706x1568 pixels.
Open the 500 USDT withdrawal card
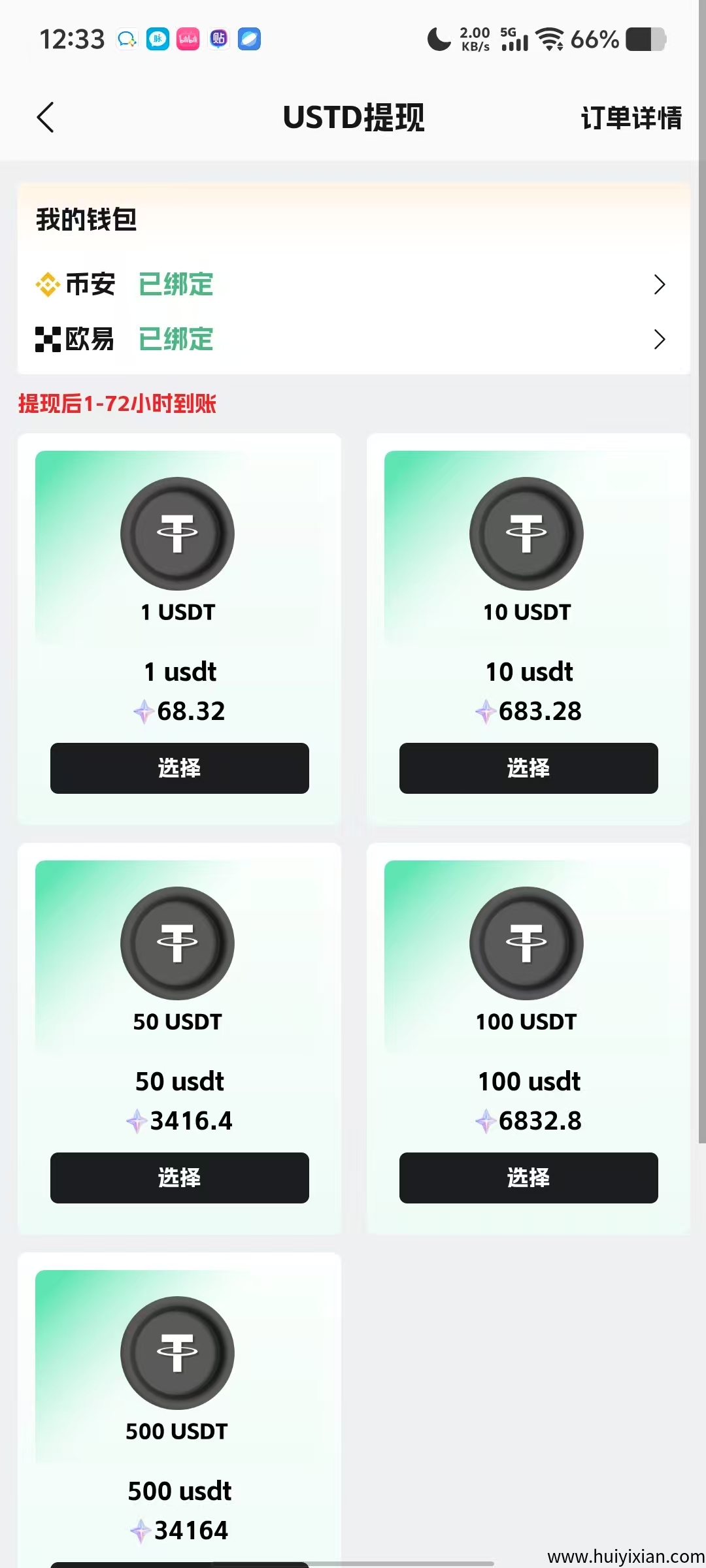(x=178, y=1405)
